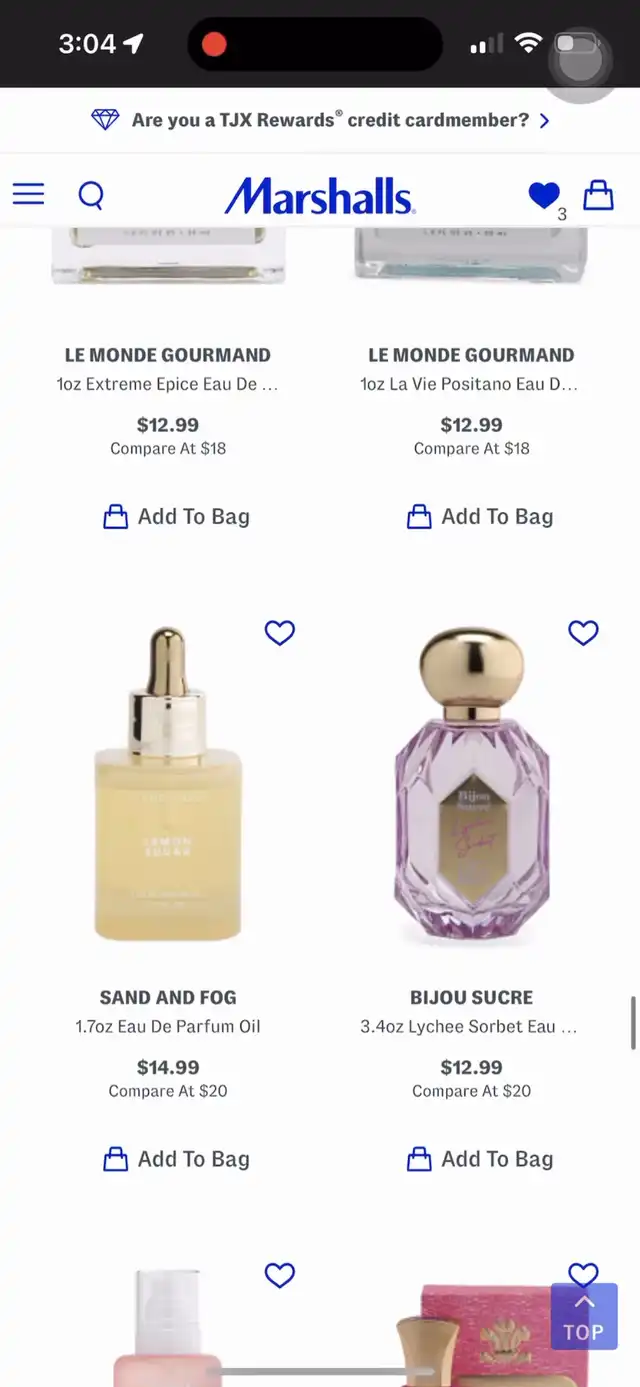Open the search icon

tap(91, 195)
